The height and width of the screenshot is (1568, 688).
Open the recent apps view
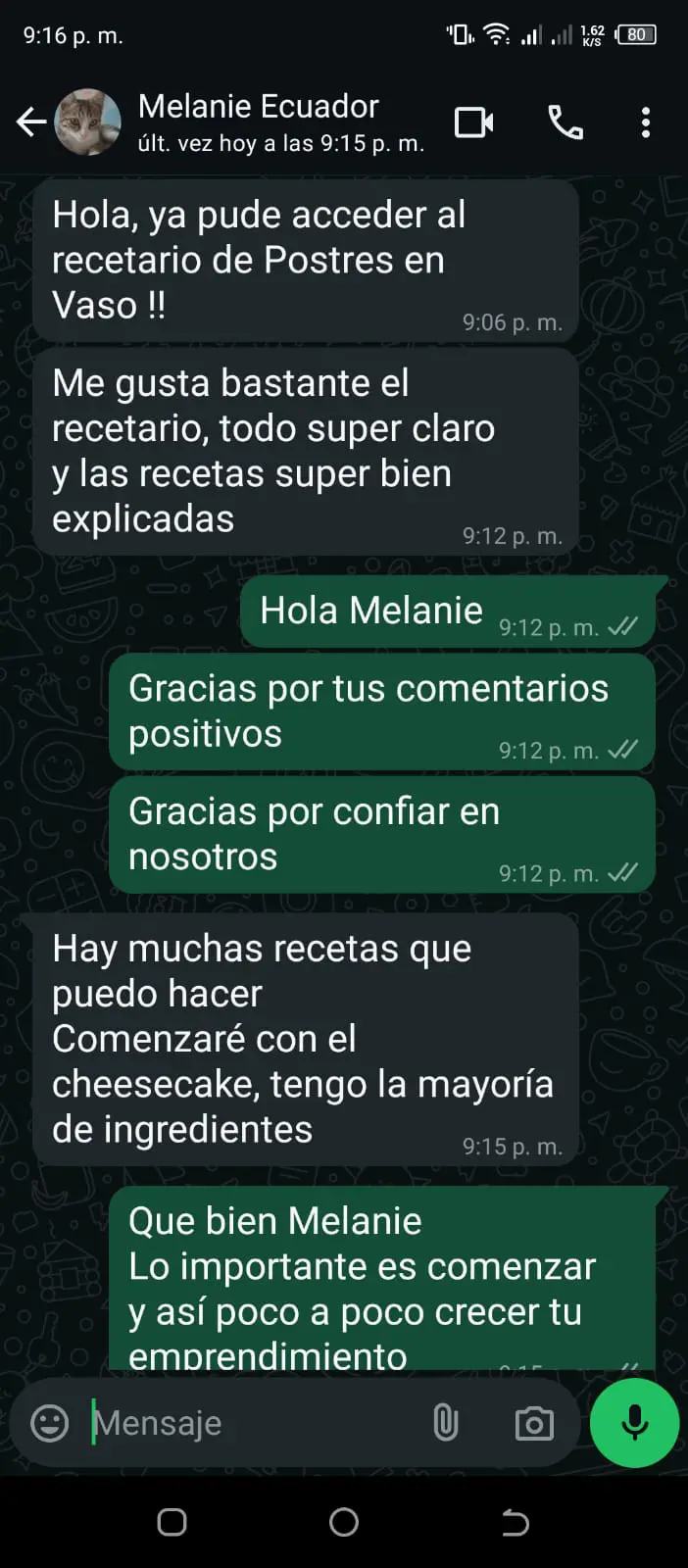tap(172, 1522)
